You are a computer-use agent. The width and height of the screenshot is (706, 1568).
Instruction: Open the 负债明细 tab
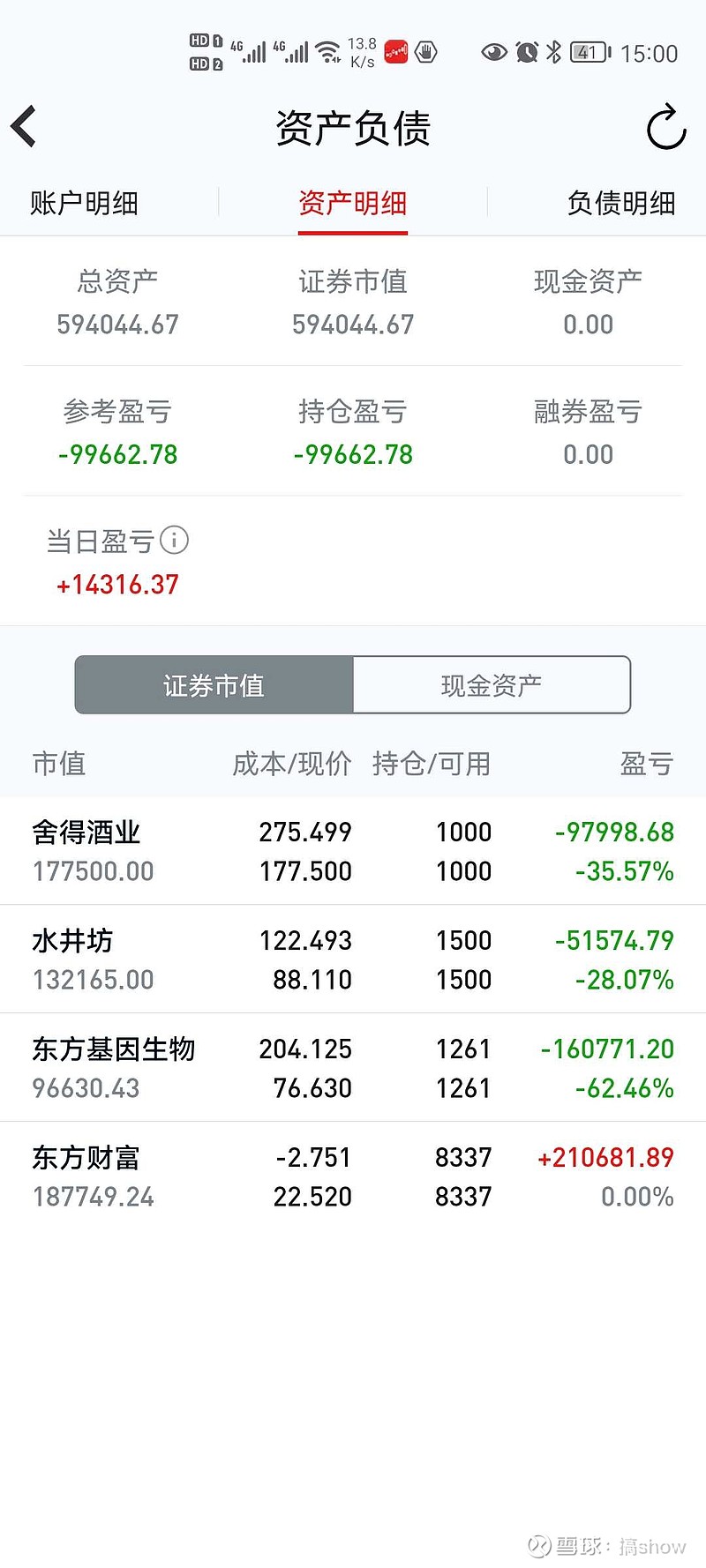(621, 203)
